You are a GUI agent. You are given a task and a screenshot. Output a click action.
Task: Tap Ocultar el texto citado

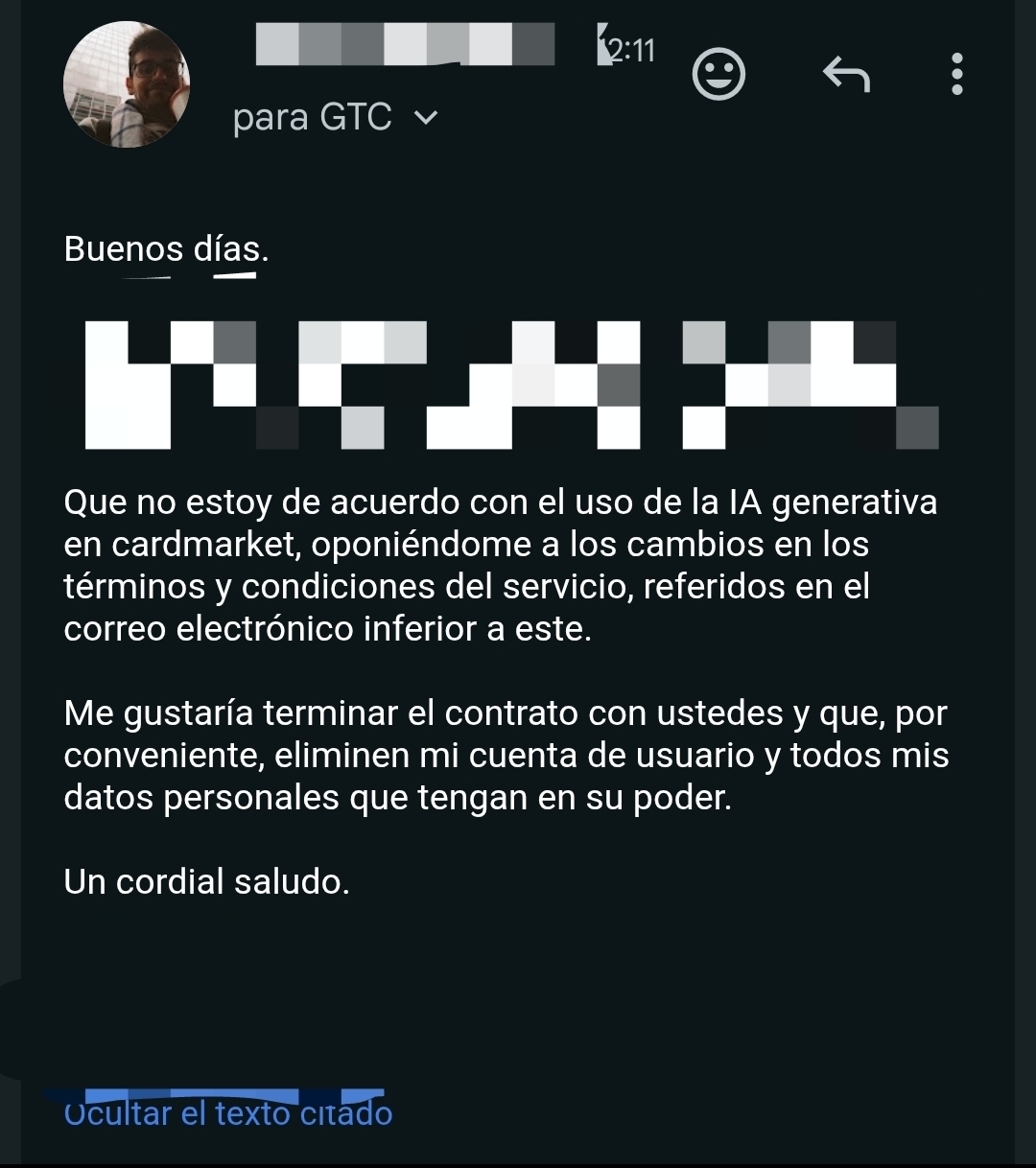click(228, 1113)
